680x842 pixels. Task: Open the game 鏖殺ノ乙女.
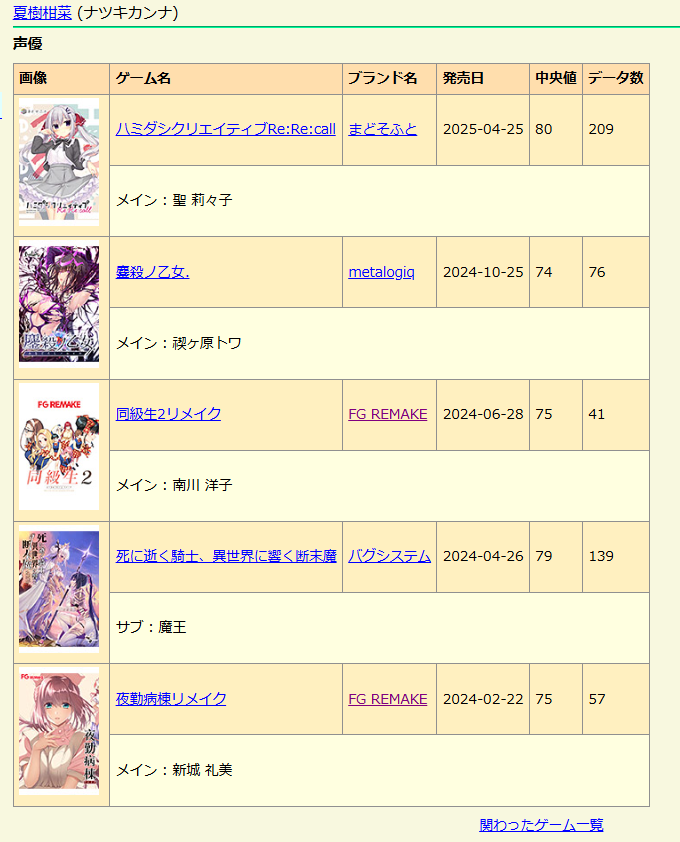[x=152, y=271]
